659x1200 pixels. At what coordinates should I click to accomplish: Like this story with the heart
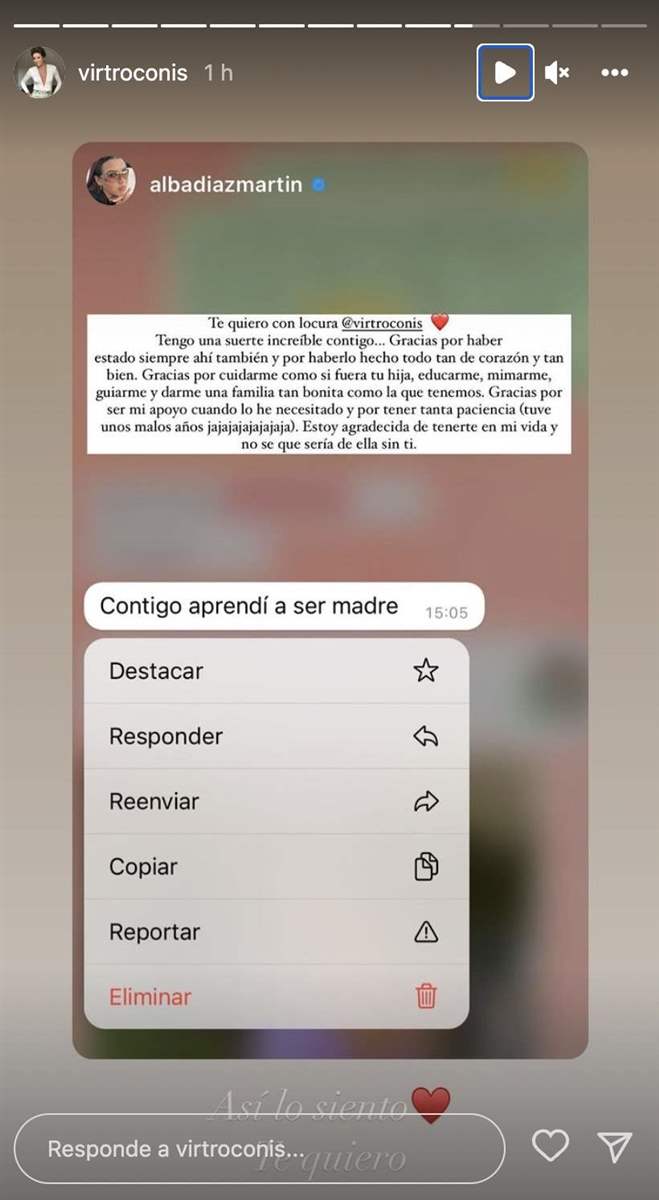coord(550,1146)
